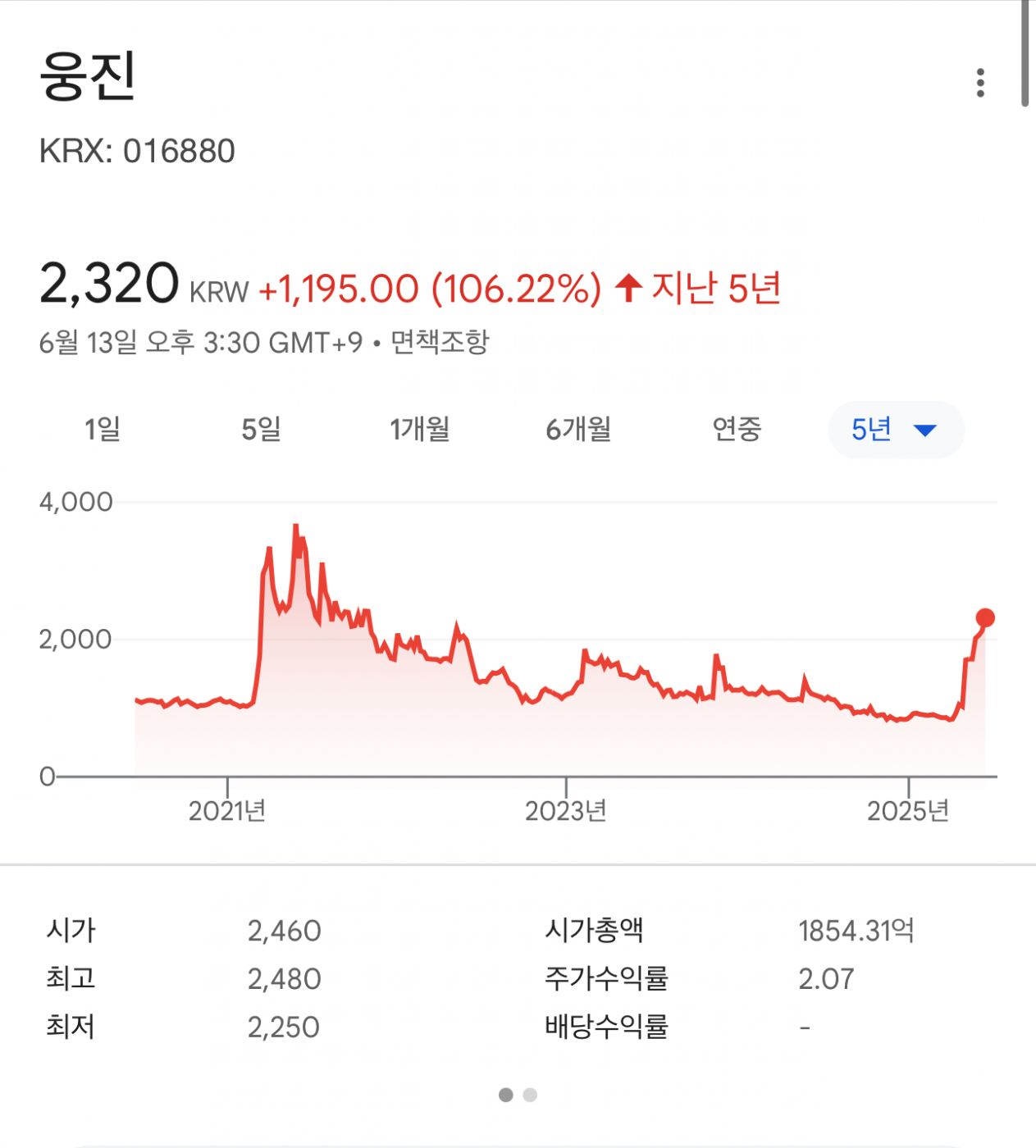This screenshot has width=1036, height=1148.
Task: Switch to the 6개월 range
Action: [x=578, y=429]
